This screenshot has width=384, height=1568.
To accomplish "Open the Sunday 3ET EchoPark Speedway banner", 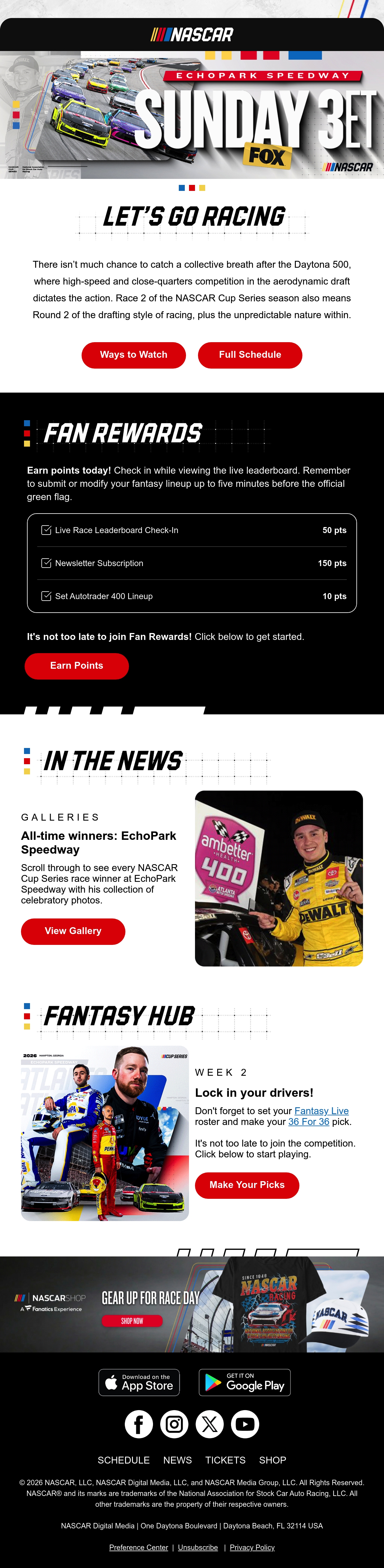I will (192, 115).
